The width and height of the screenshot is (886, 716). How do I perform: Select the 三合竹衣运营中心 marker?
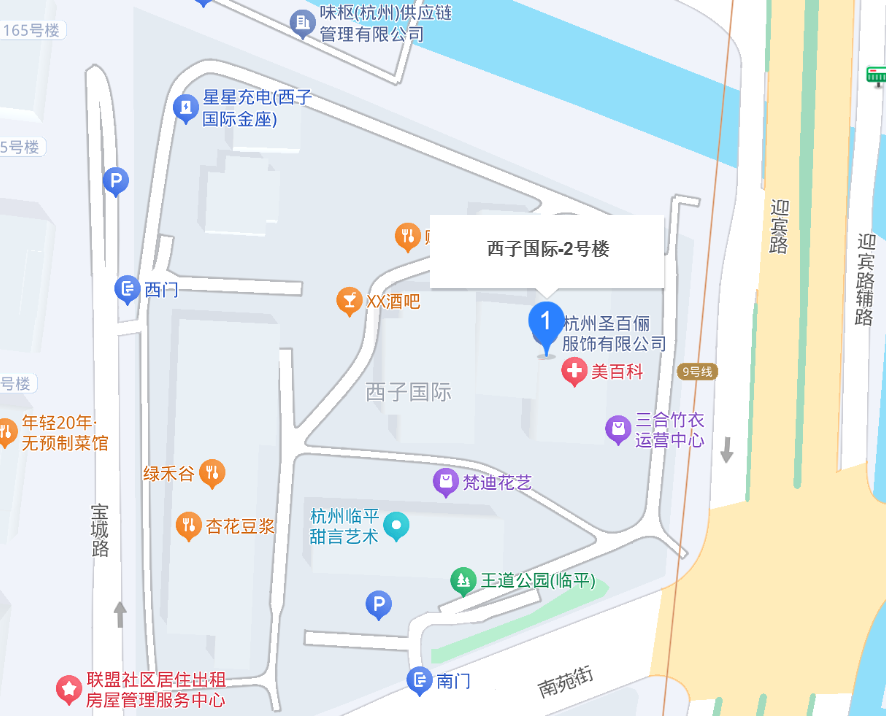[x=619, y=430]
